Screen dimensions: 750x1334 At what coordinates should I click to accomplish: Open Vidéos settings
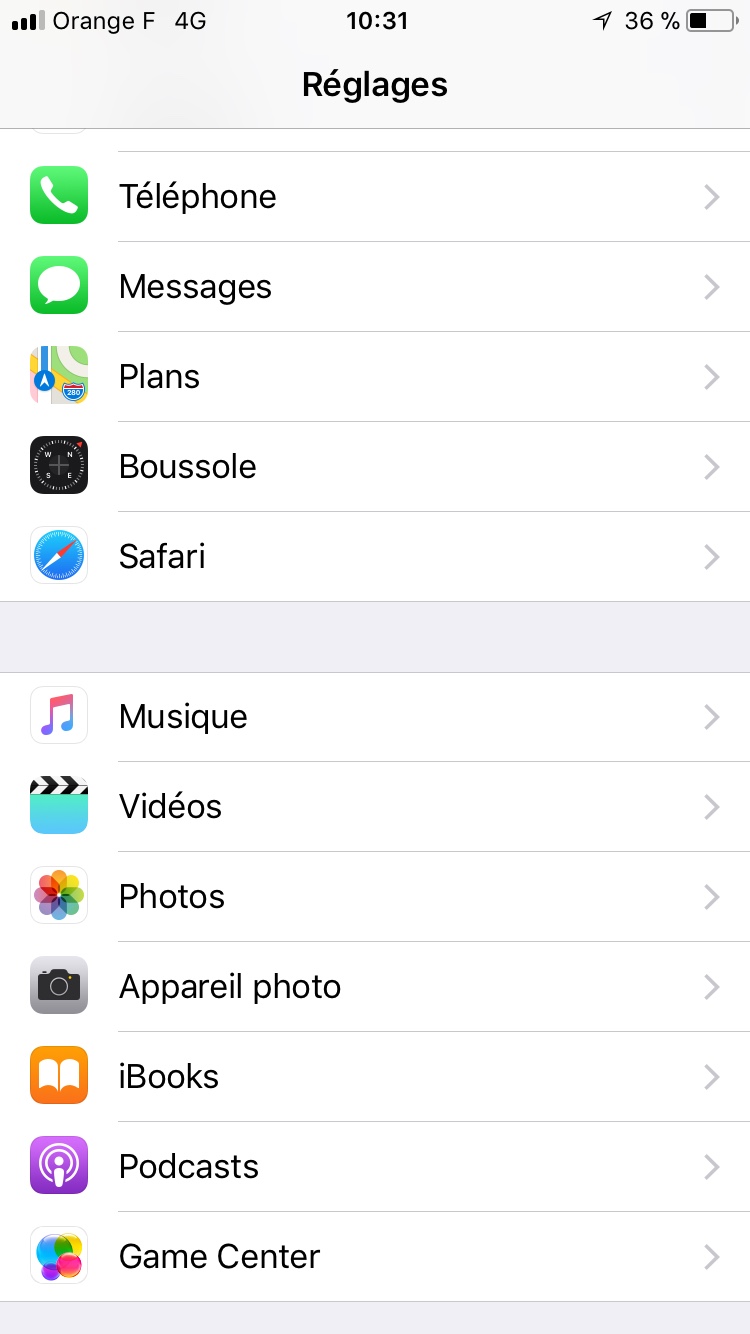tap(375, 806)
